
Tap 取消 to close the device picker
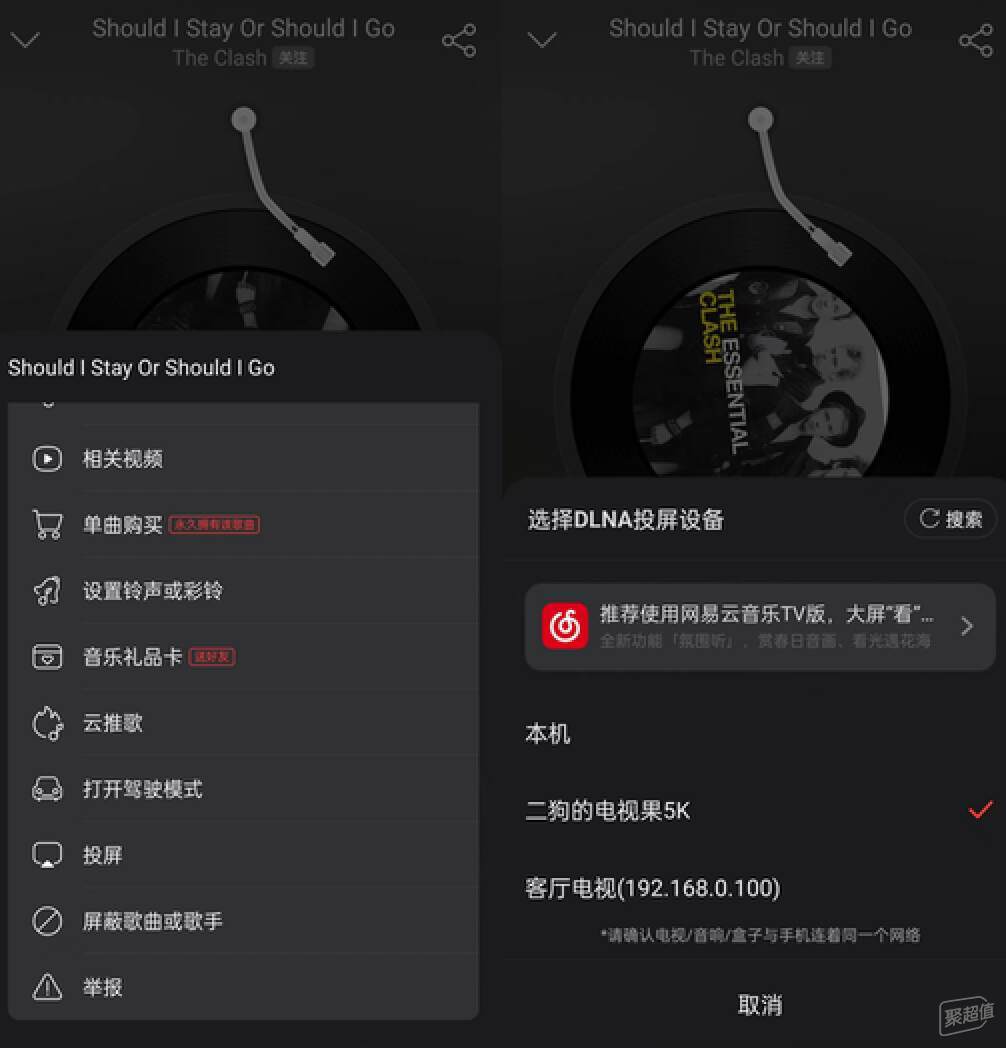pyautogui.click(x=759, y=1005)
